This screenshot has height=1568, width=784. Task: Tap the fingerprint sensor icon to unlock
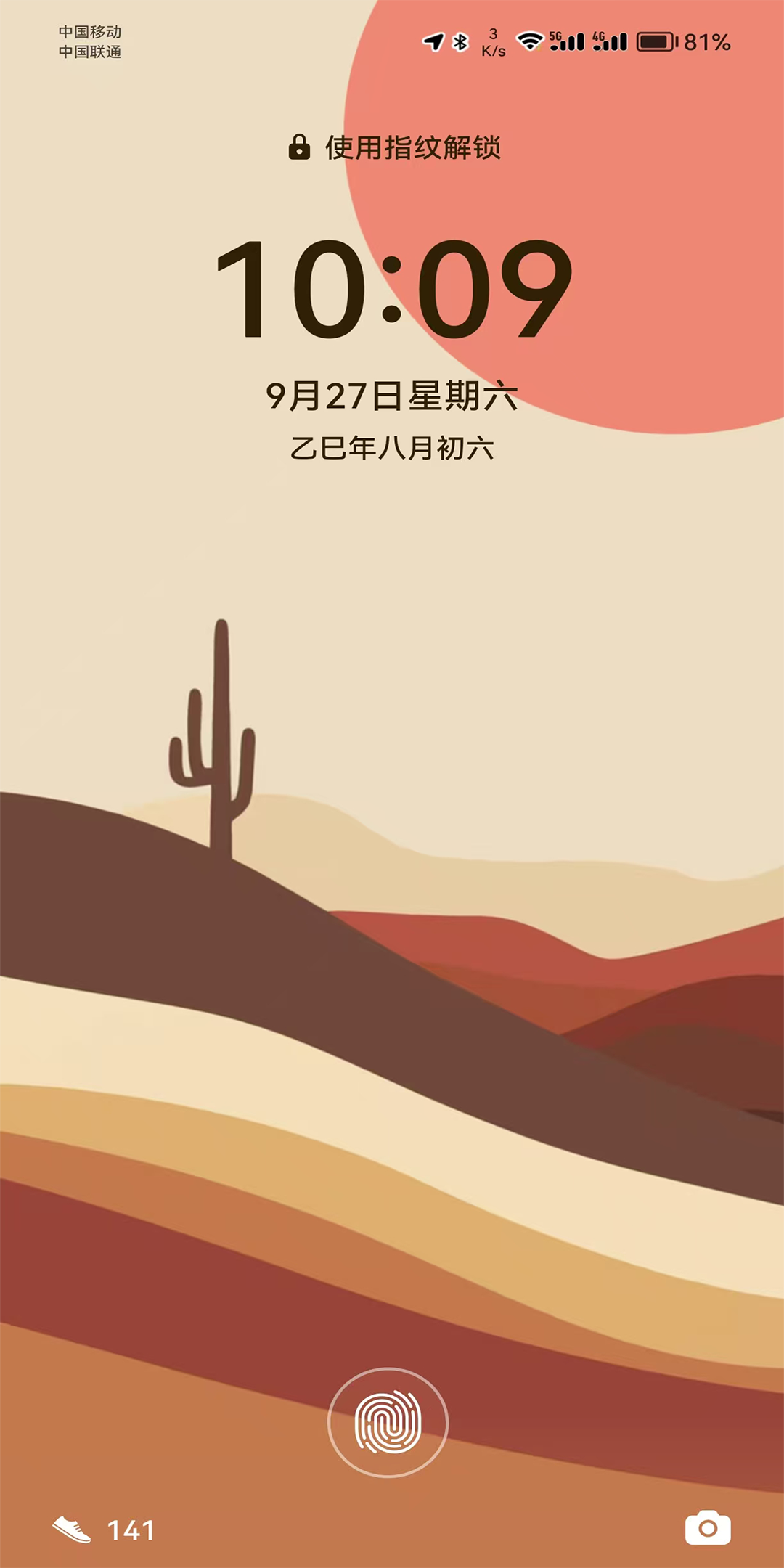pos(388,1422)
